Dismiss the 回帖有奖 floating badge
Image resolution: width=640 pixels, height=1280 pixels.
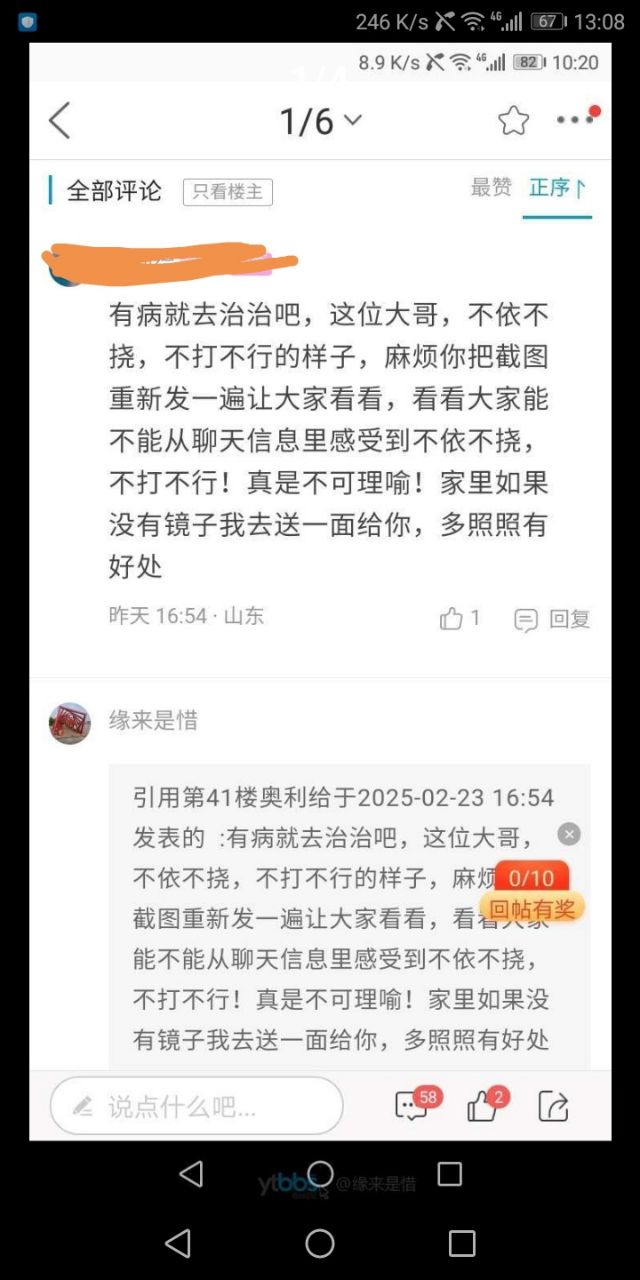point(569,834)
